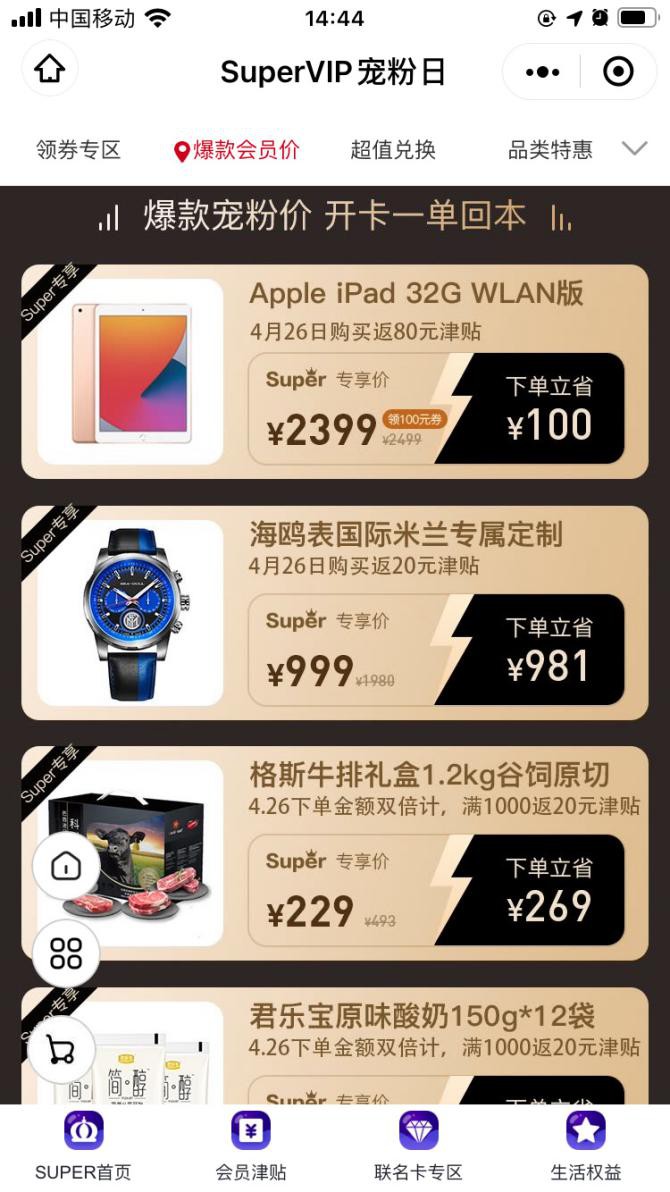Close the mini program via the circle icon

coord(618,72)
